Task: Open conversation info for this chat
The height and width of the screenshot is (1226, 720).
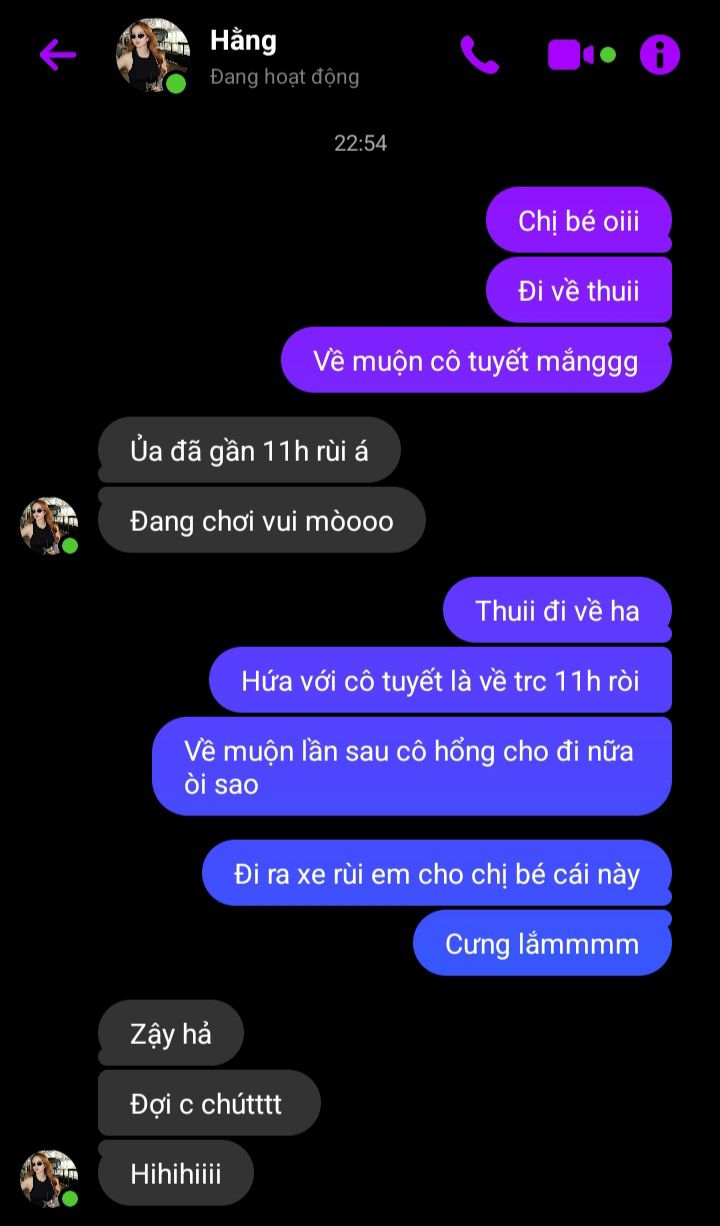Action: pos(660,55)
